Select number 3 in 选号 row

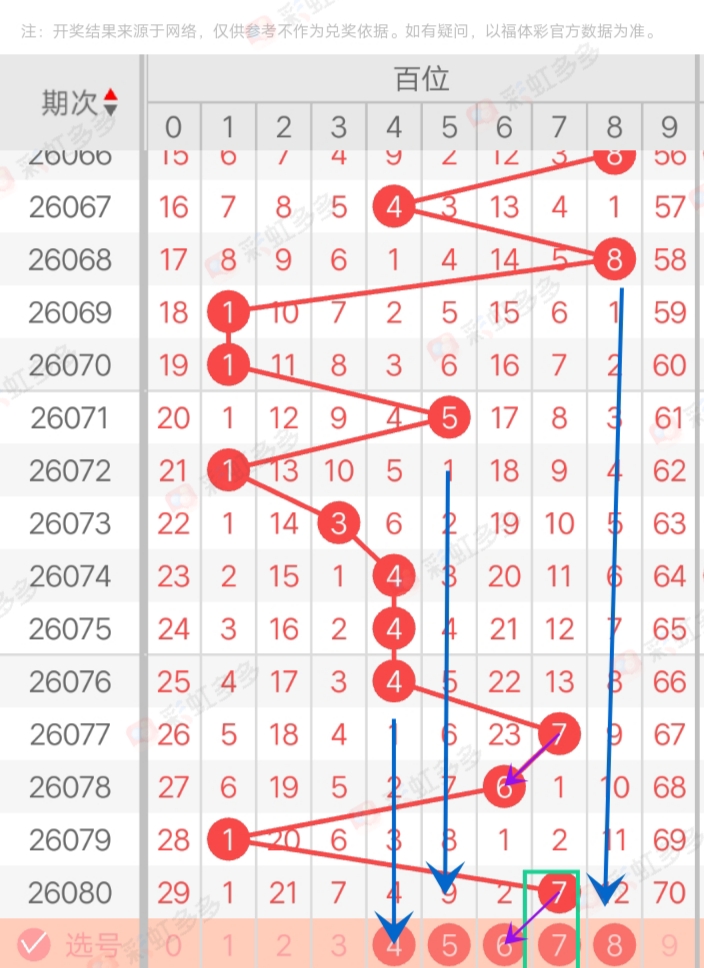tap(339, 944)
